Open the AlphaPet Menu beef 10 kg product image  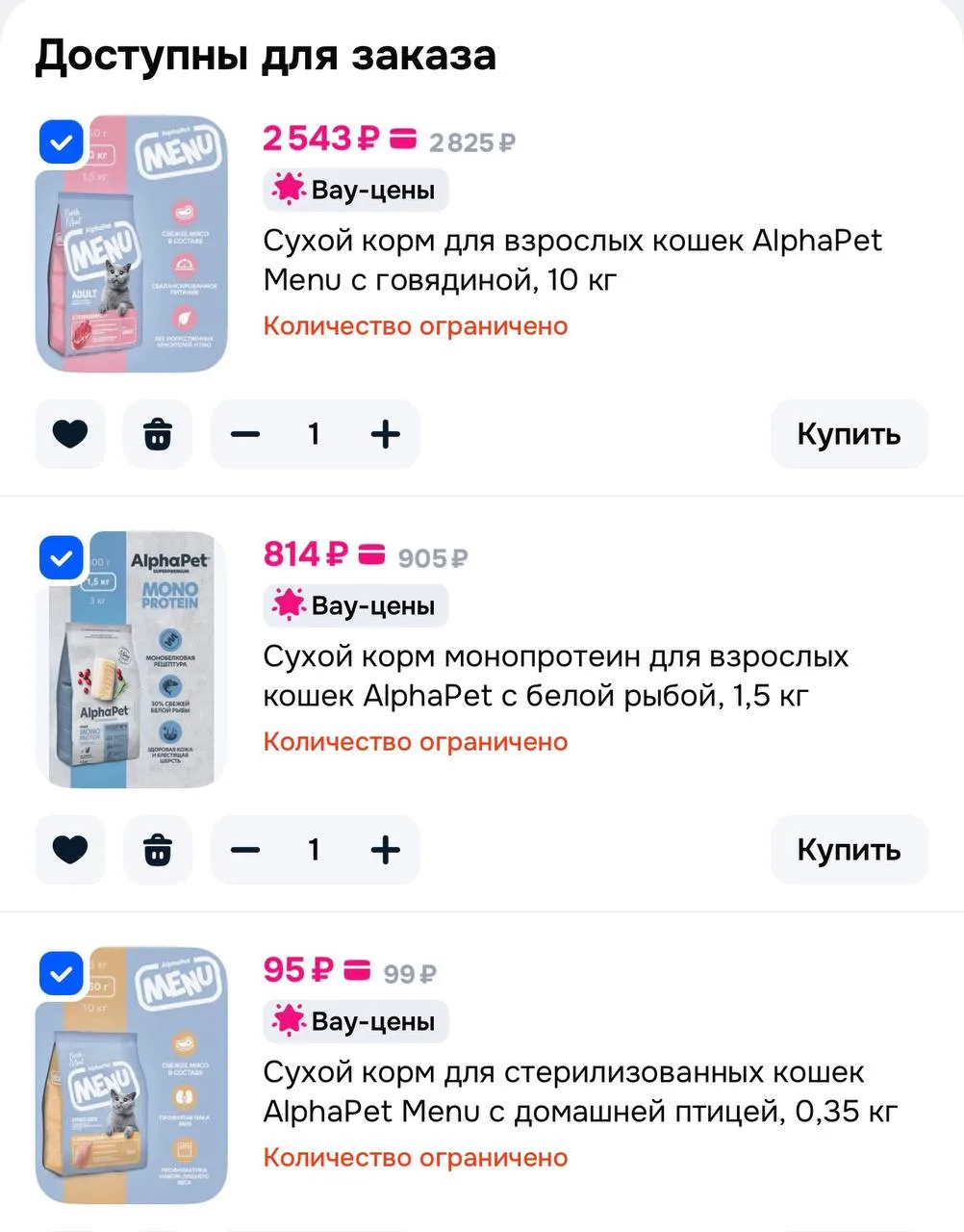tap(132, 244)
